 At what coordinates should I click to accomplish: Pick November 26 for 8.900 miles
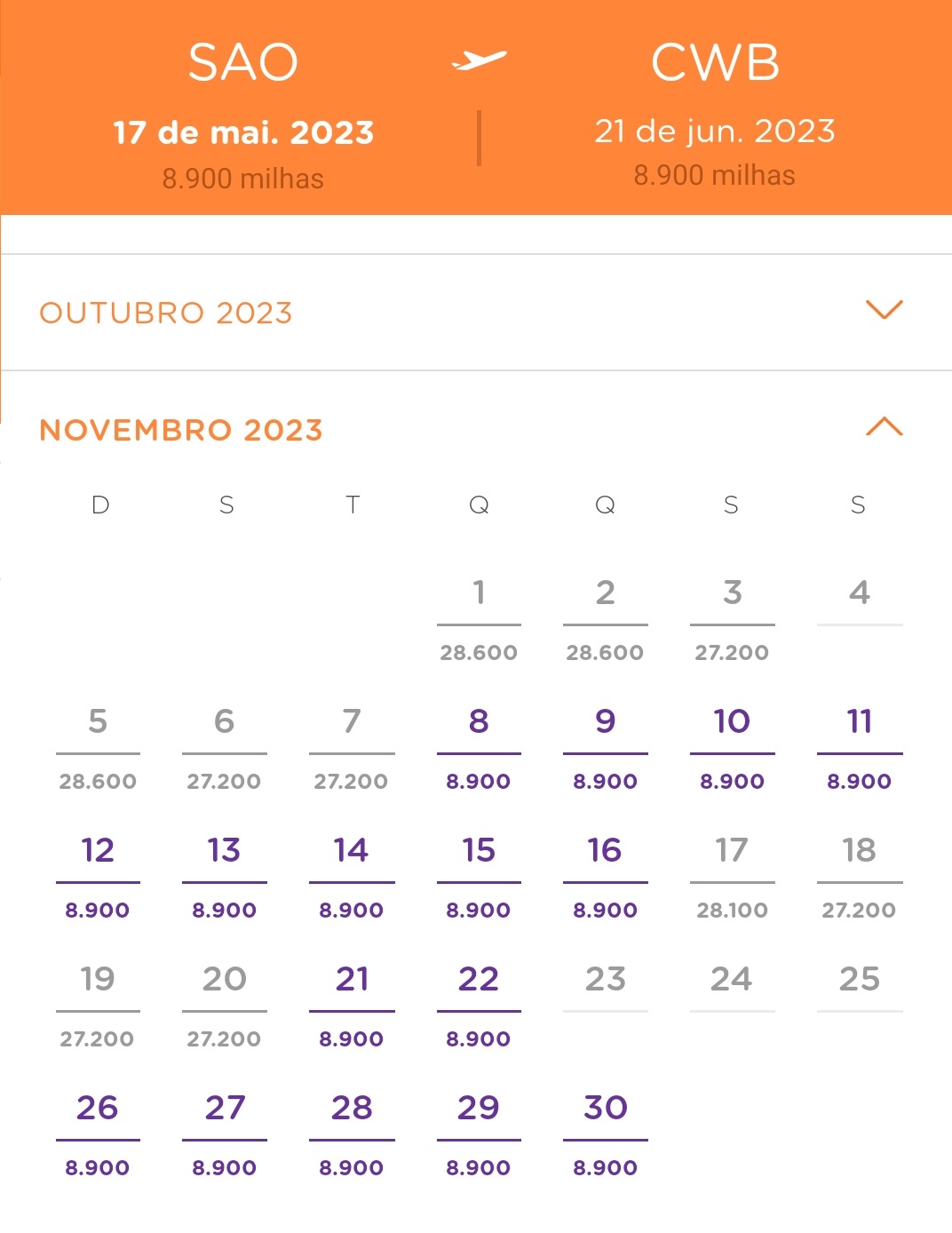(x=98, y=1133)
